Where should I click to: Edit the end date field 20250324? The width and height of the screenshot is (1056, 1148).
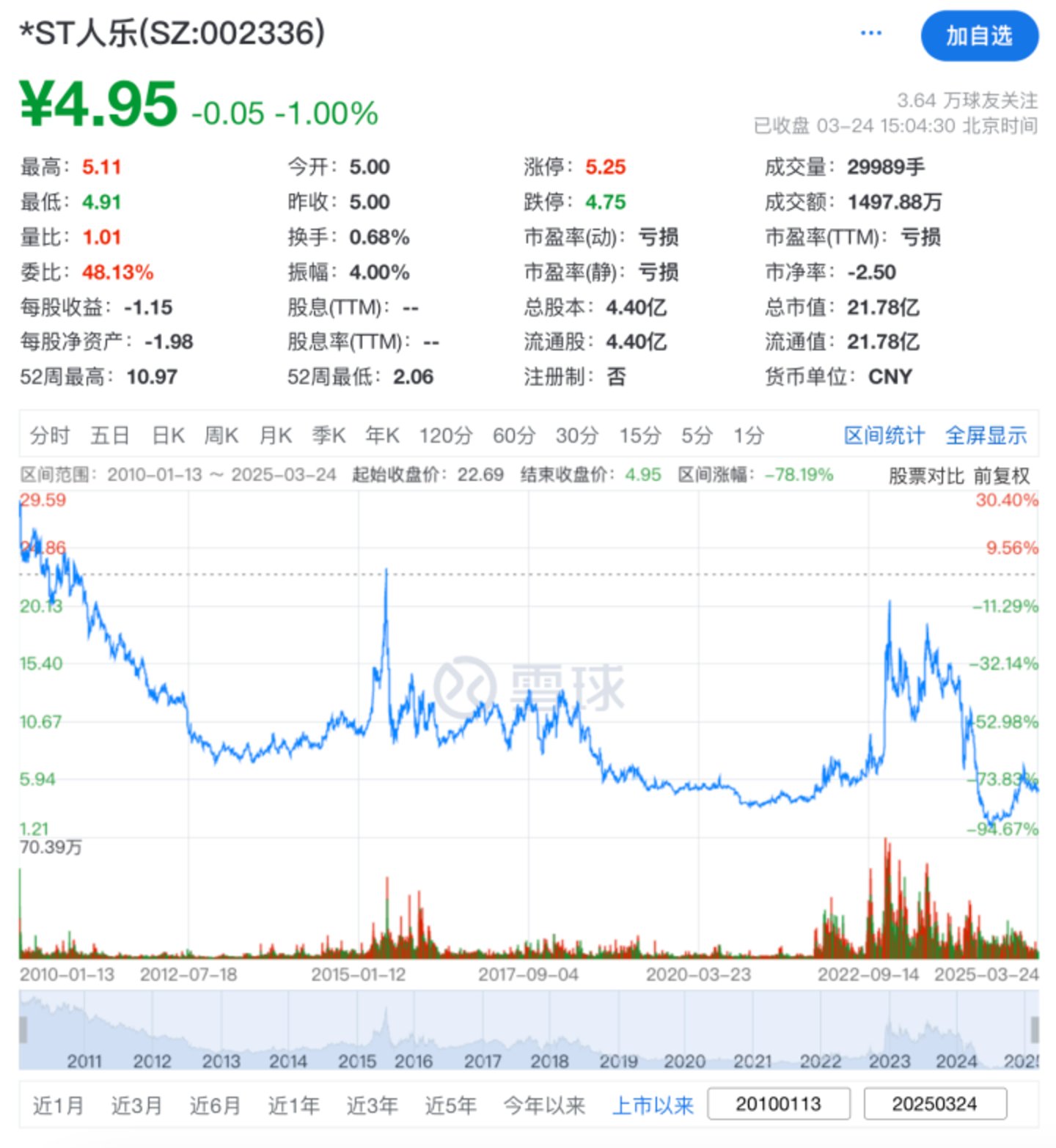[x=934, y=1104]
